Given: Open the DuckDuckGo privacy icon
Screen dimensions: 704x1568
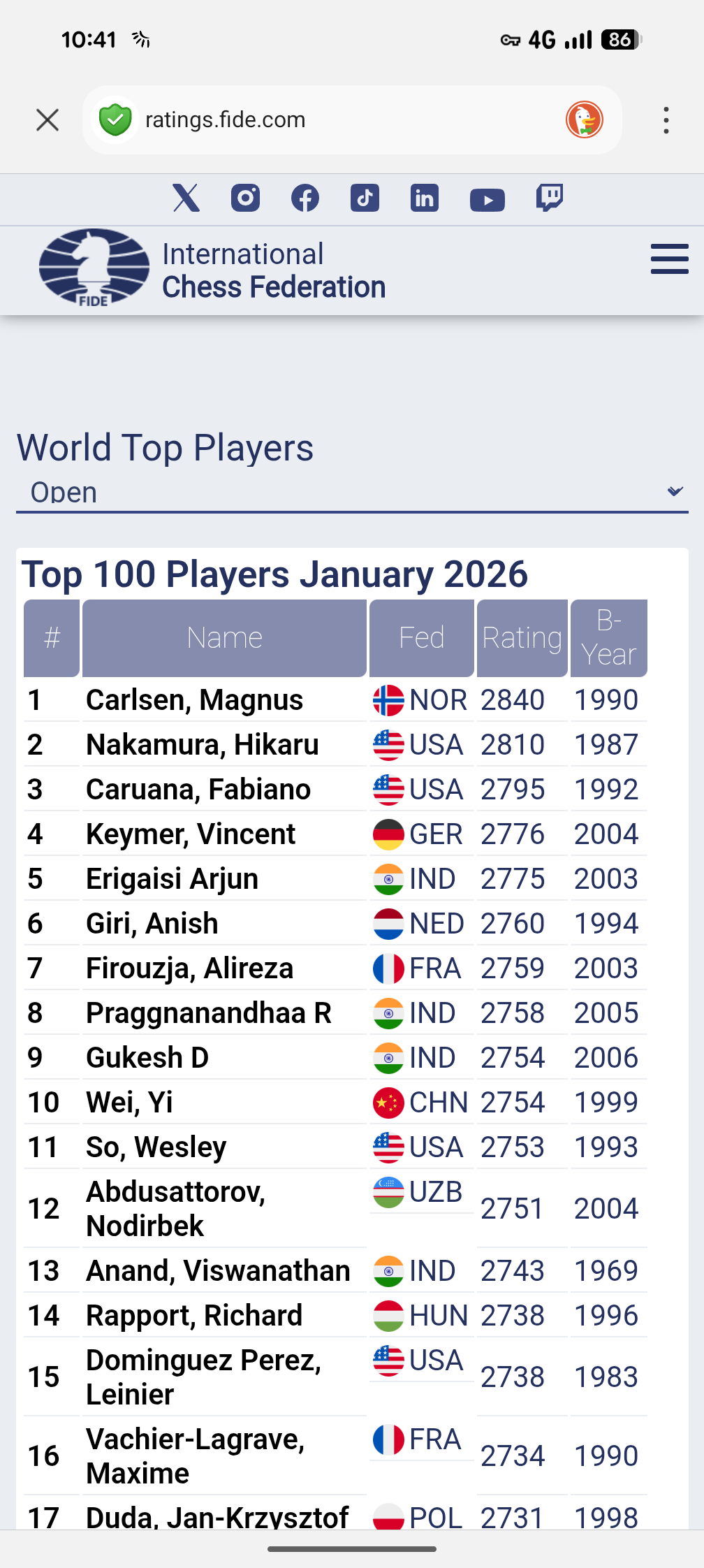Looking at the screenshot, I should pos(584,120).
